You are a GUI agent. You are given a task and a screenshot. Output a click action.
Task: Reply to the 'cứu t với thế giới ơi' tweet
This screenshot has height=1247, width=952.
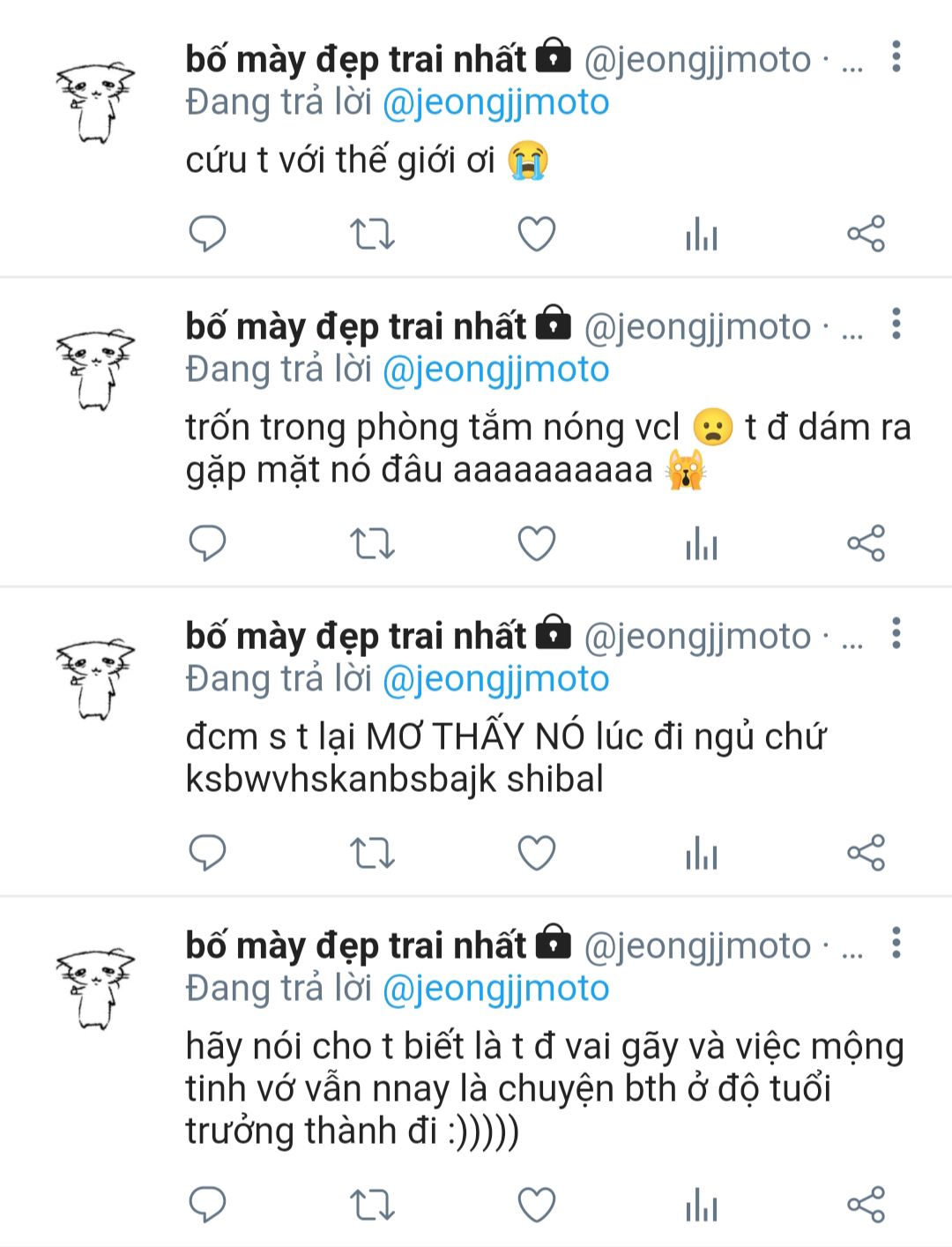[x=208, y=234]
